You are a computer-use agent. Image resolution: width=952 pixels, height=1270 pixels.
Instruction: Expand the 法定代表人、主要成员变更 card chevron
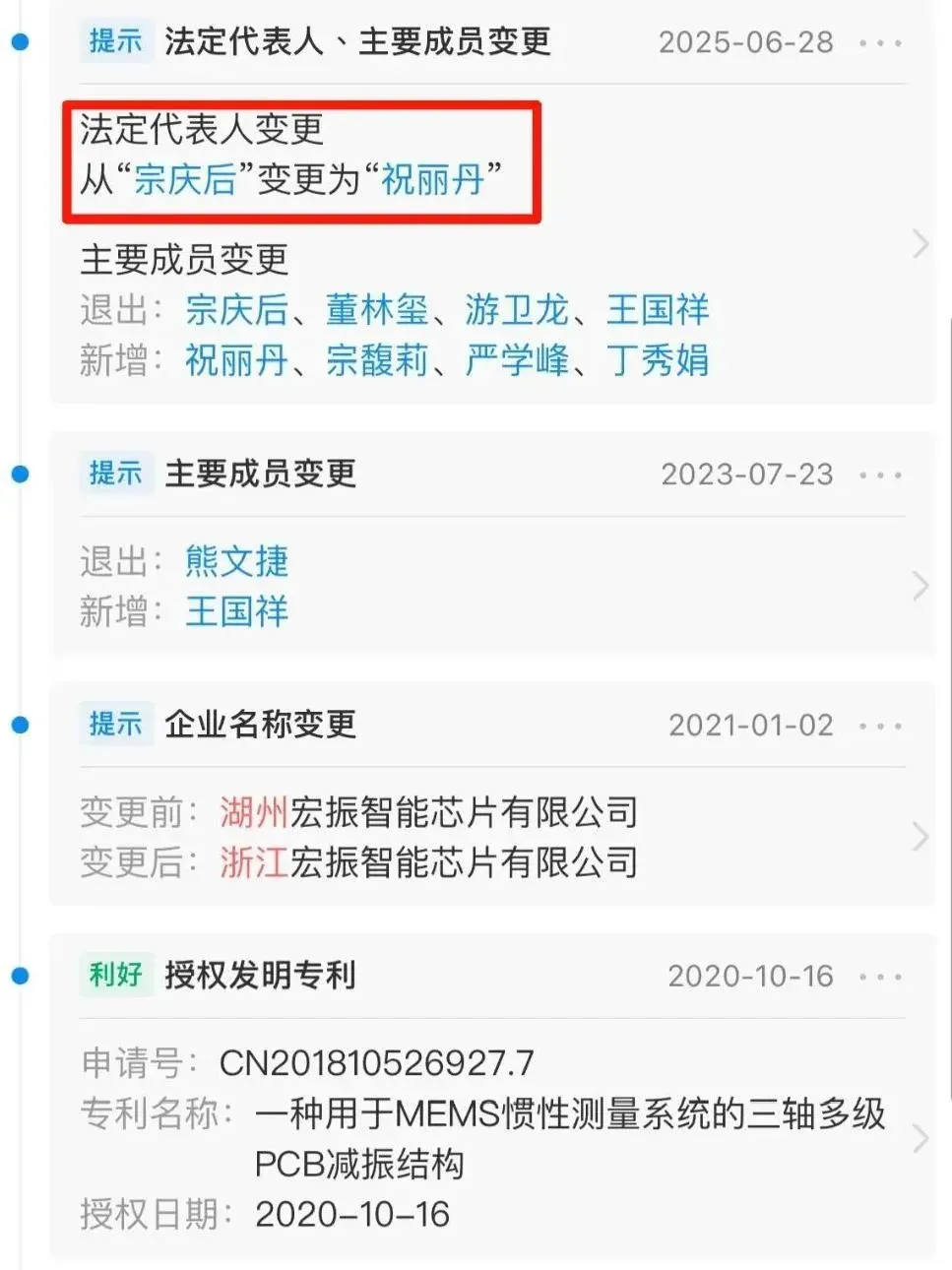(920, 243)
